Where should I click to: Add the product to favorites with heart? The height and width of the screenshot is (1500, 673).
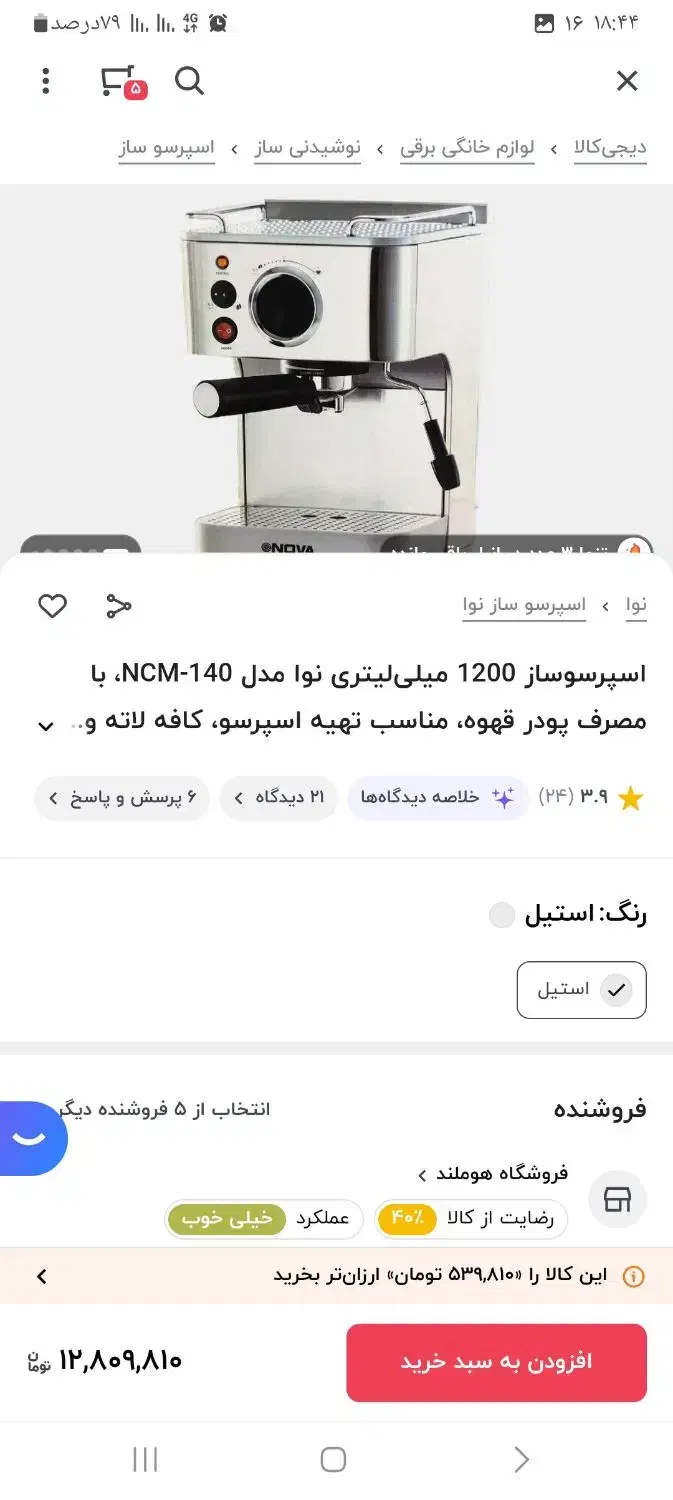(52, 606)
